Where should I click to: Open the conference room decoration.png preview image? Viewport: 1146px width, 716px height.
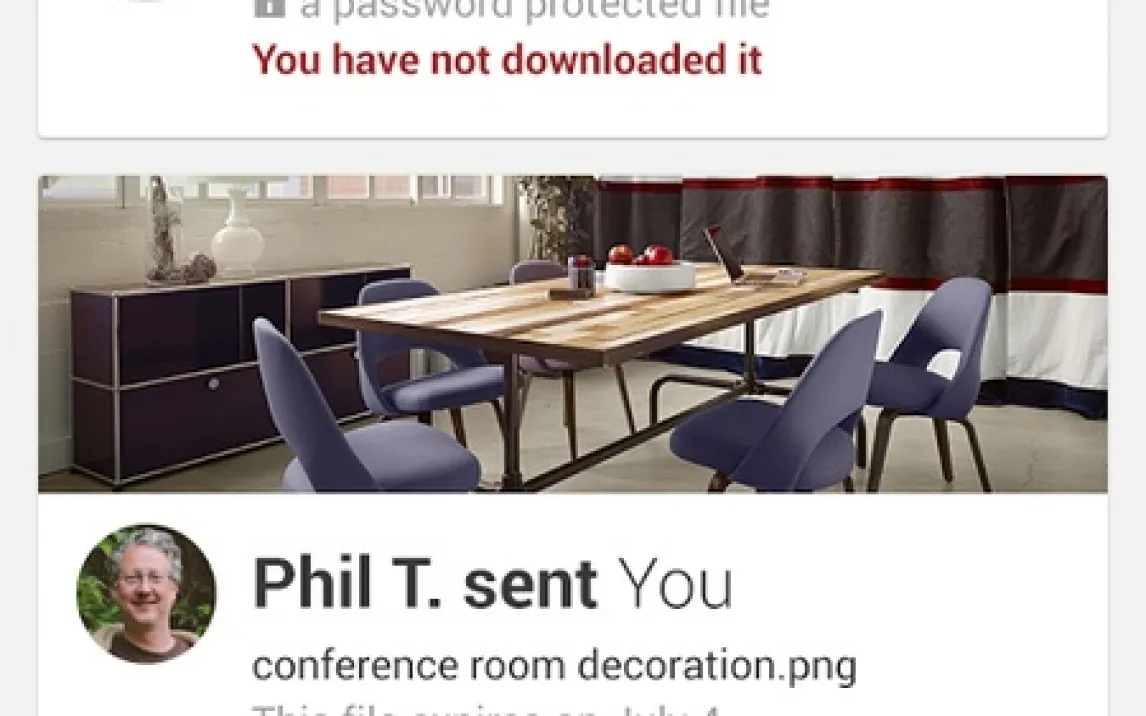coord(572,334)
